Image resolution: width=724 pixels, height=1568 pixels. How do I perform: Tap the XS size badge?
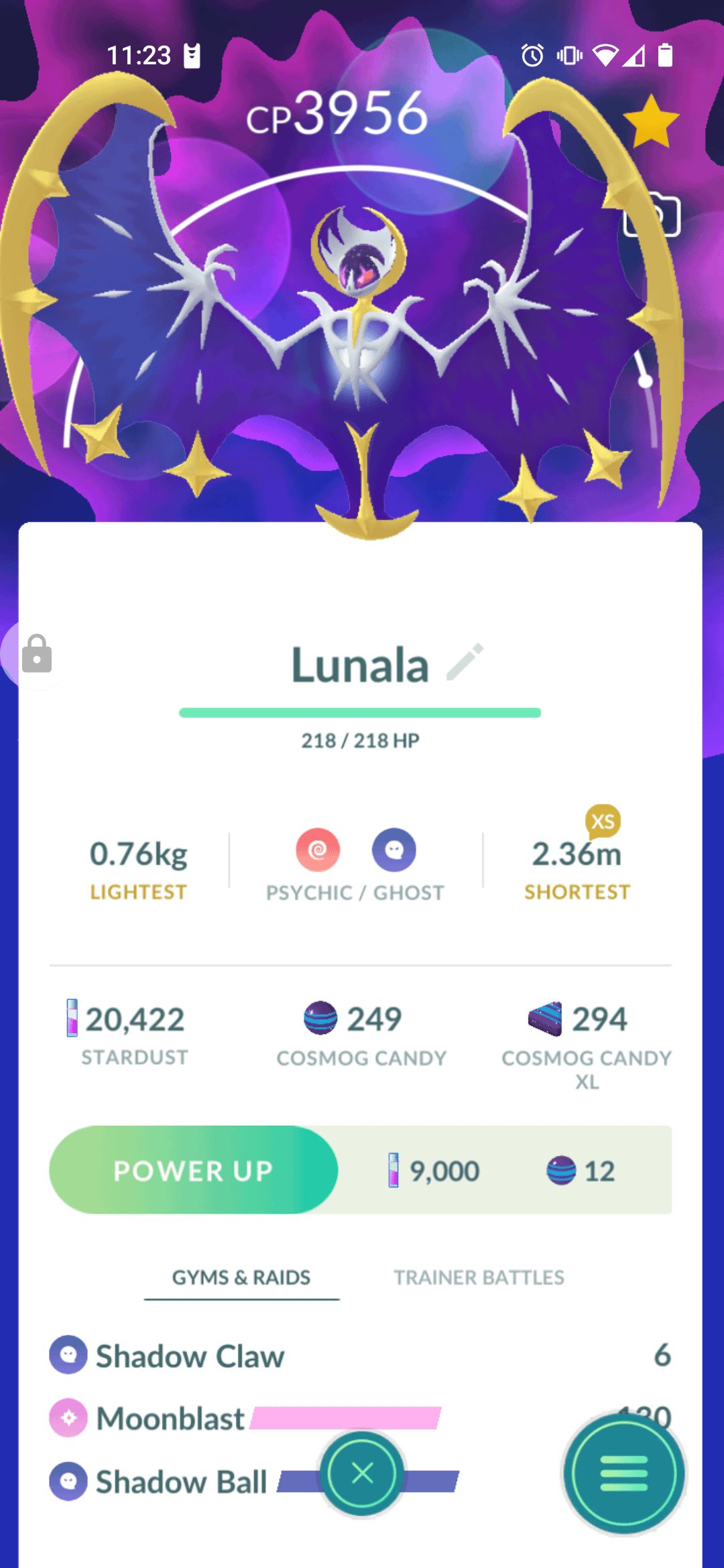pyautogui.click(x=603, y=822)
